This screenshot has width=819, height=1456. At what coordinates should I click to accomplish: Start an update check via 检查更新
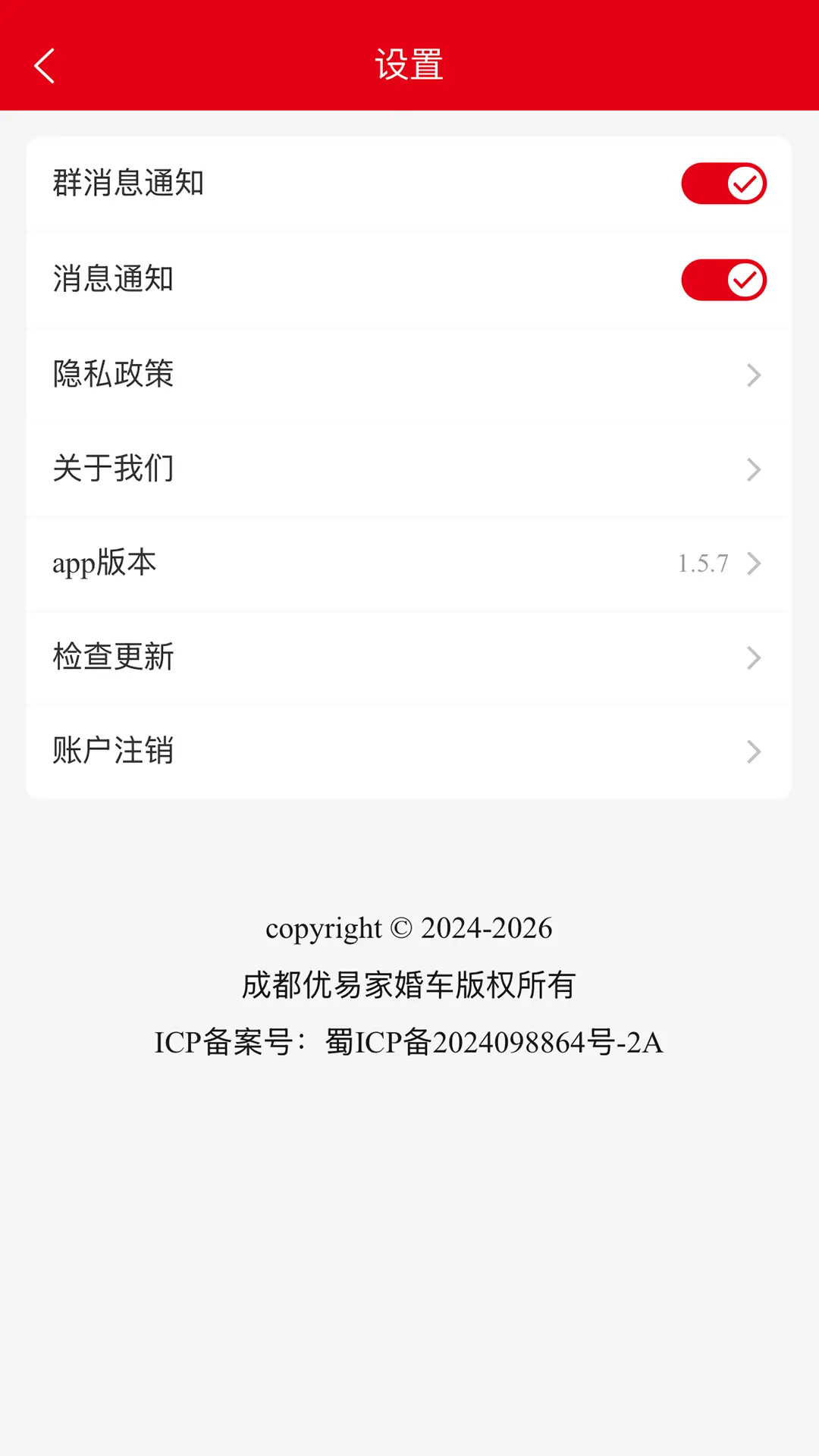(x=409, y=657)
